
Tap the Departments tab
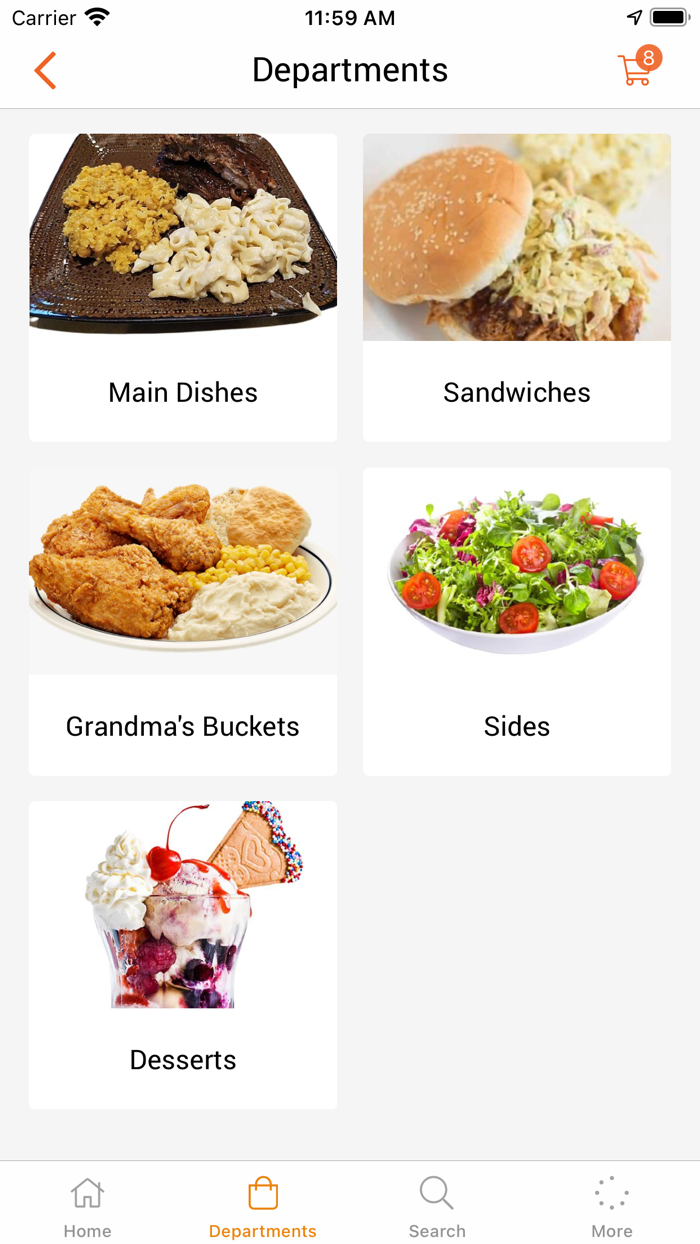tap(263, 1204)
